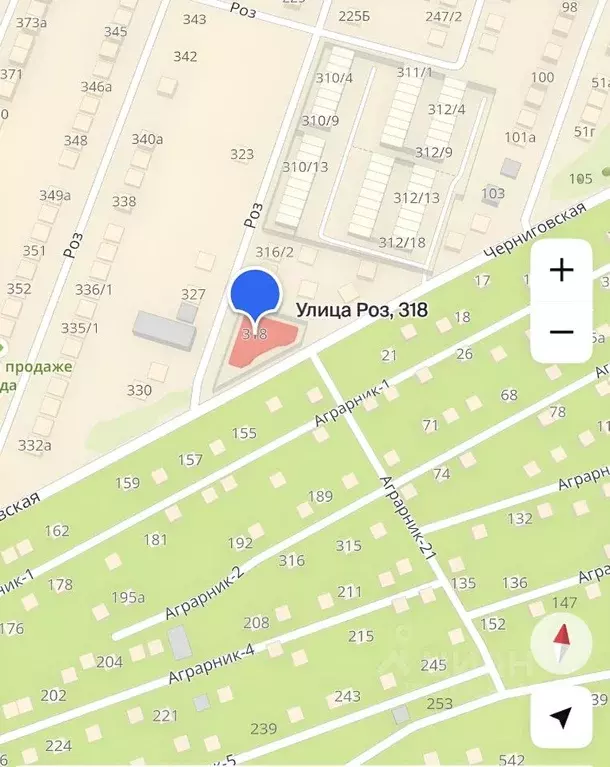Zoom in on the map
Viewport: 610px width, 767px height.
point(562,270)
